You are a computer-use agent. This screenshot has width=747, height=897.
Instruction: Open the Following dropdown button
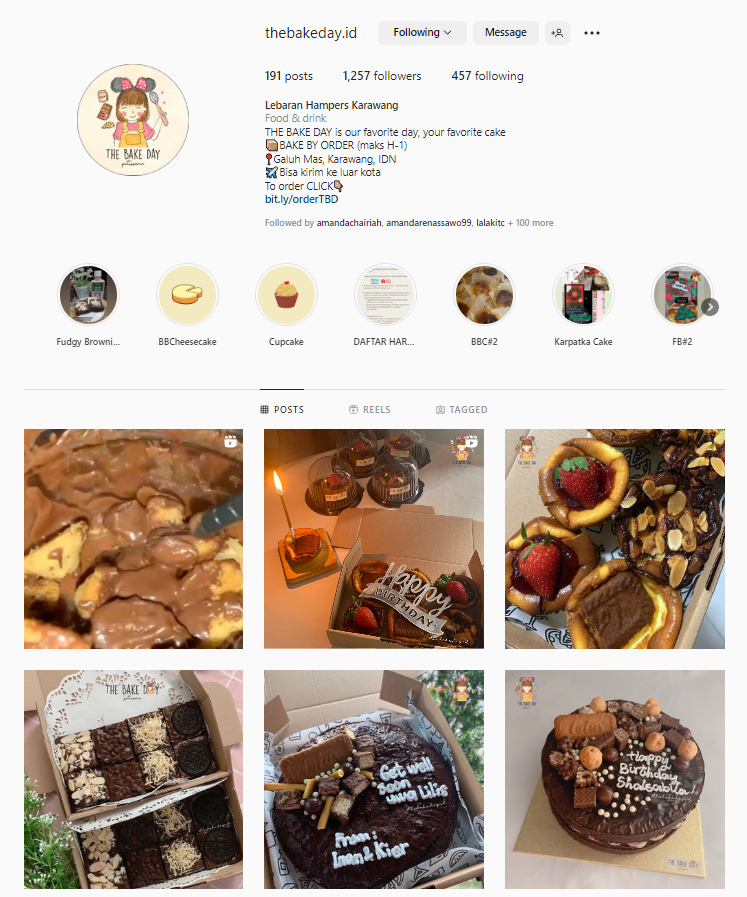pos(421,33)
